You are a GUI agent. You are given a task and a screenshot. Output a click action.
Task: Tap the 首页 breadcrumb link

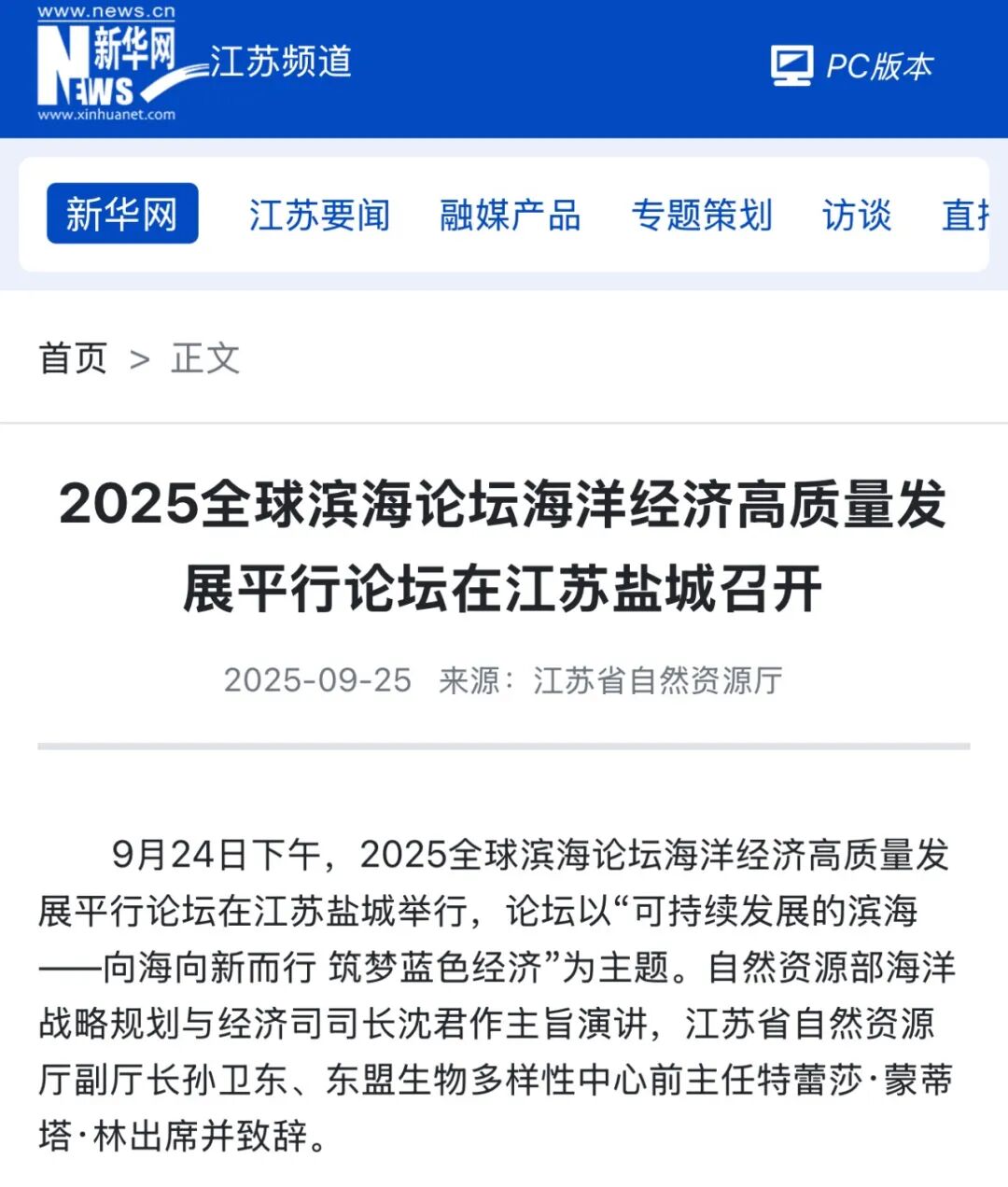(73, 358)
